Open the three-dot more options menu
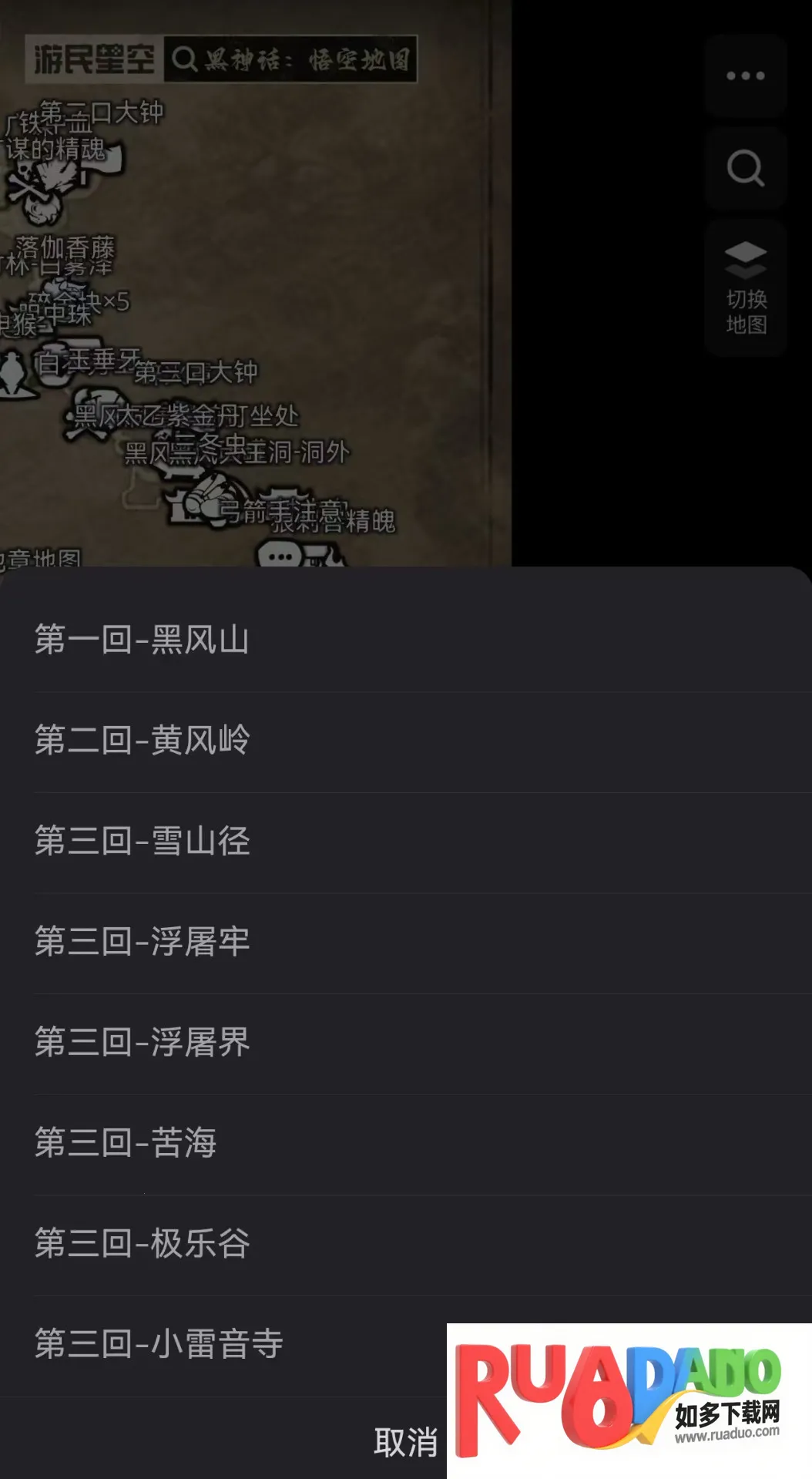 pos(746,76)
